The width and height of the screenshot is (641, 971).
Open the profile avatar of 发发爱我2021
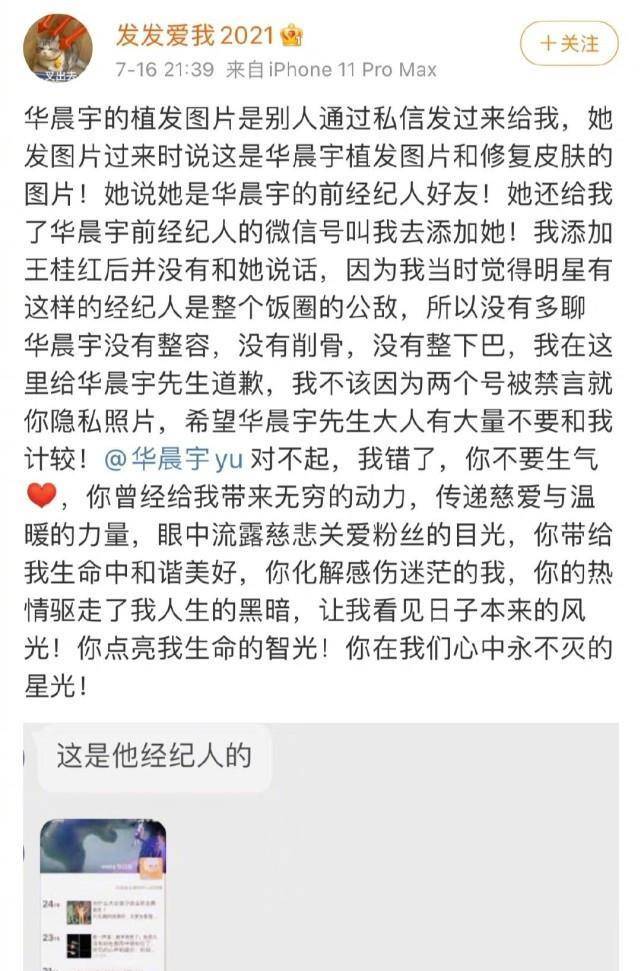click(x=57, y=48)
